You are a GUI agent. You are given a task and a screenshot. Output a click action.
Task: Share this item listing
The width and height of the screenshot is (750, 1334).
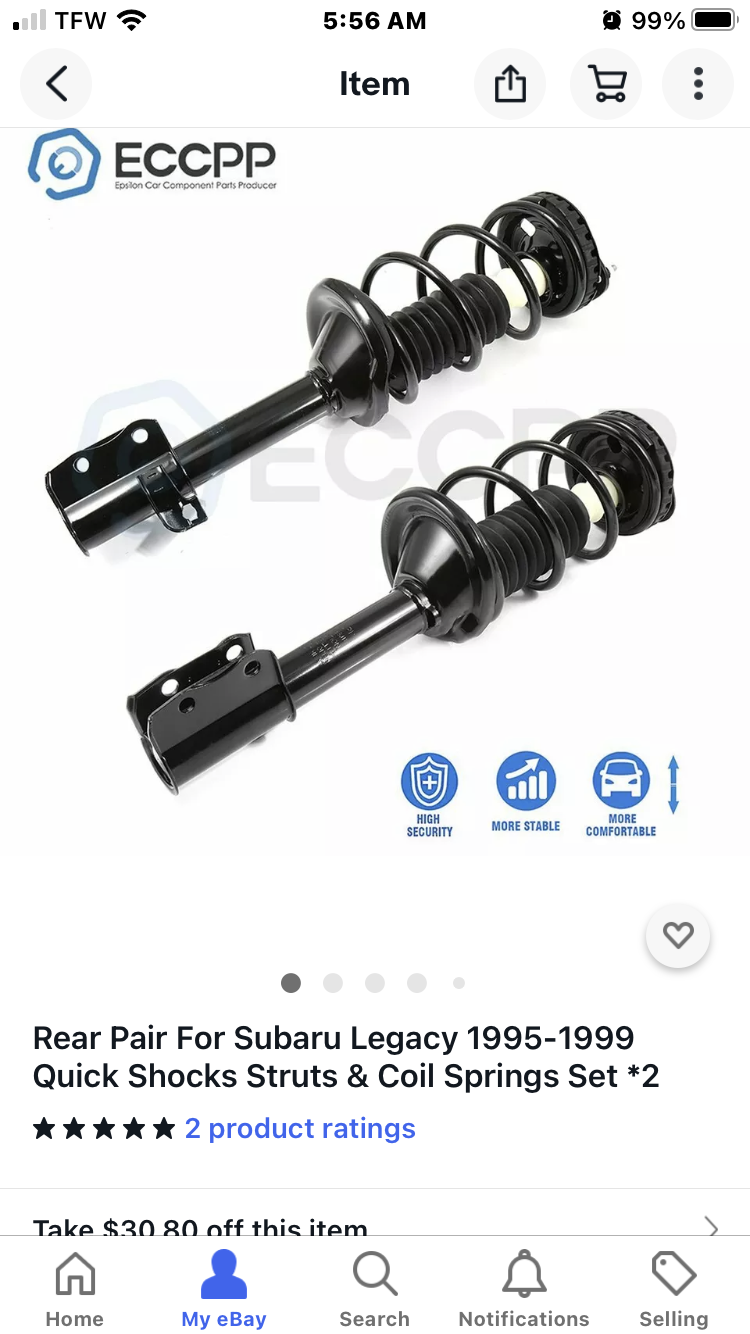click(510, 84)
